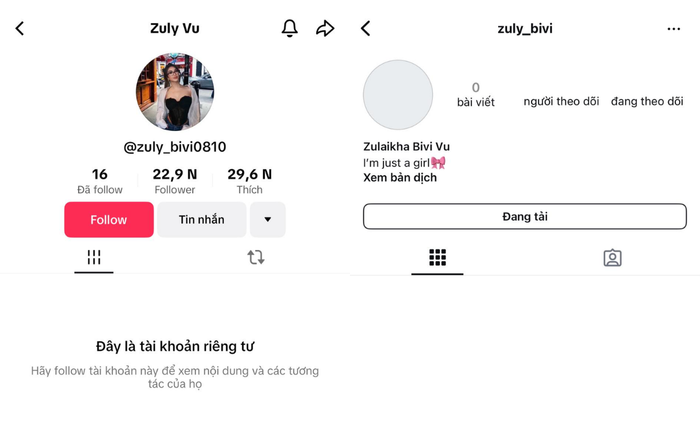Select the tagged photos tab
700x438 pixels.
pos(612,258)
